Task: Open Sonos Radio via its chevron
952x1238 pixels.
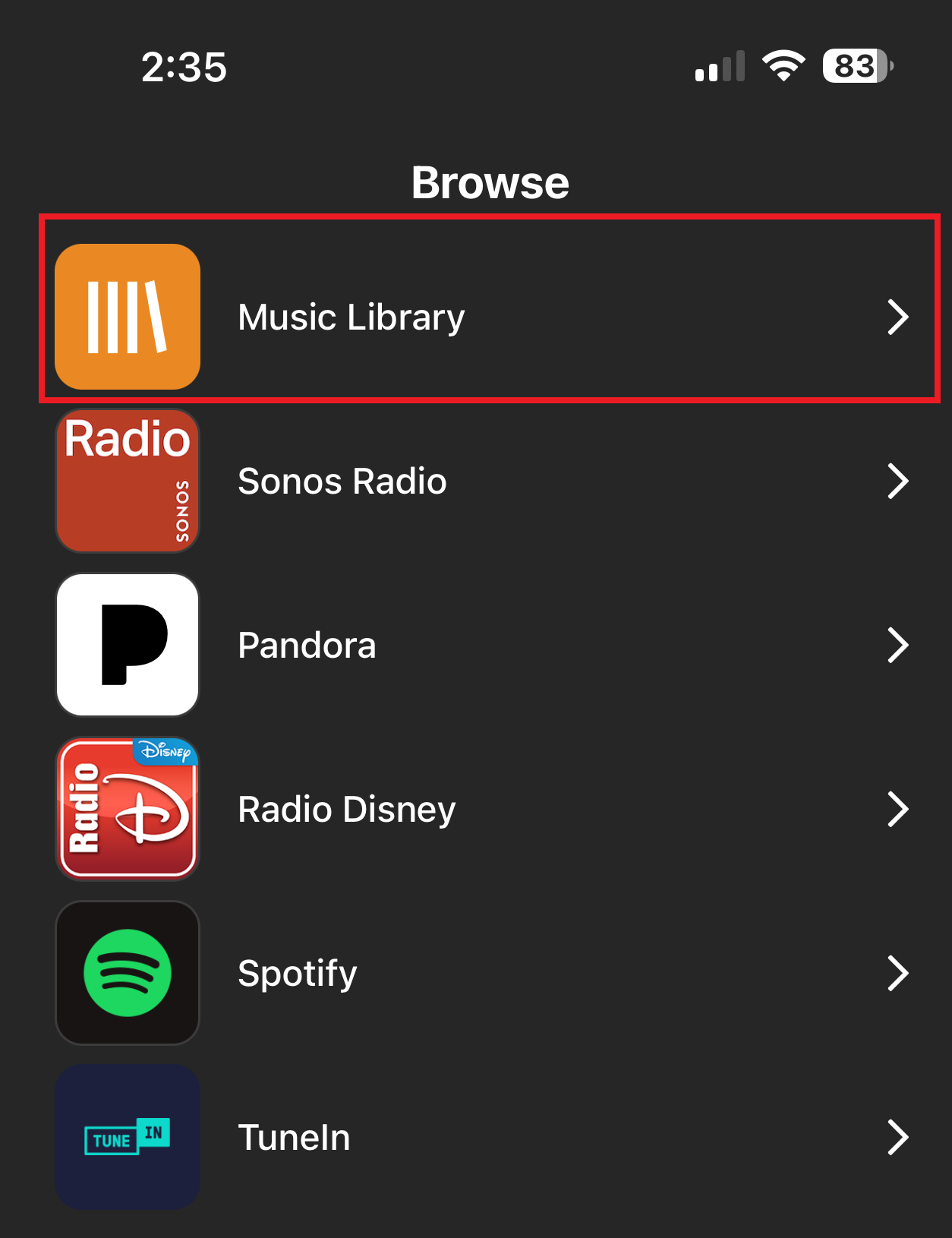Action: [900, 481]
